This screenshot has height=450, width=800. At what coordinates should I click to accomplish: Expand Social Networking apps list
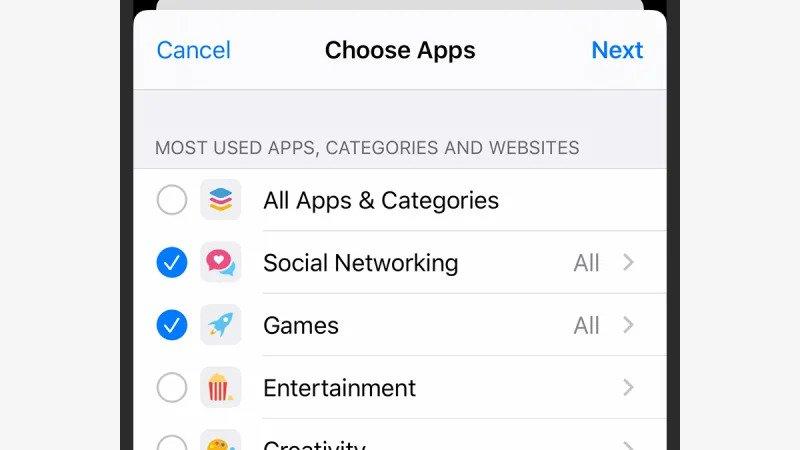[x=628, y=263]
